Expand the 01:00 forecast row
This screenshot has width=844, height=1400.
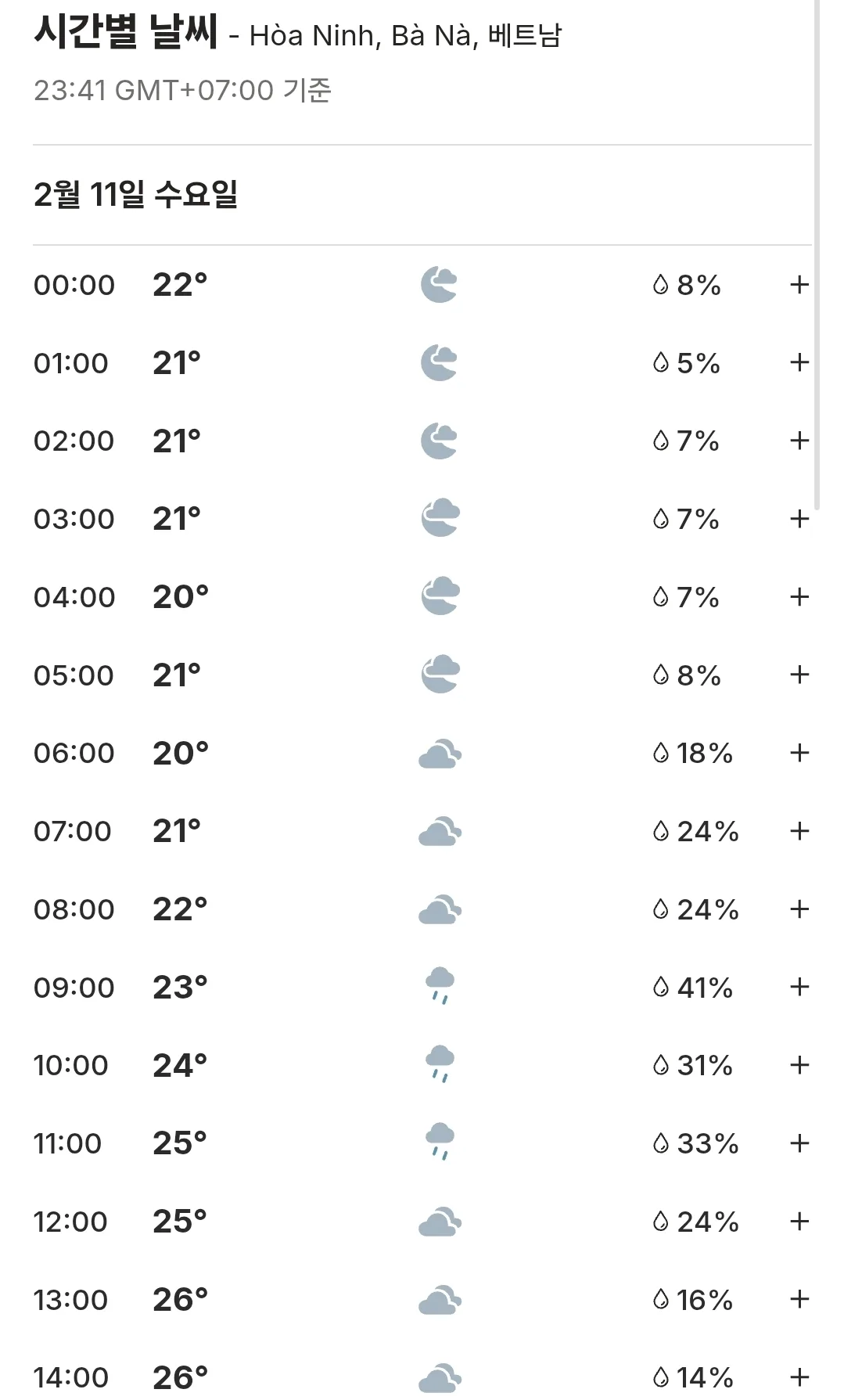pyautogui.click(x=799, y=362)
